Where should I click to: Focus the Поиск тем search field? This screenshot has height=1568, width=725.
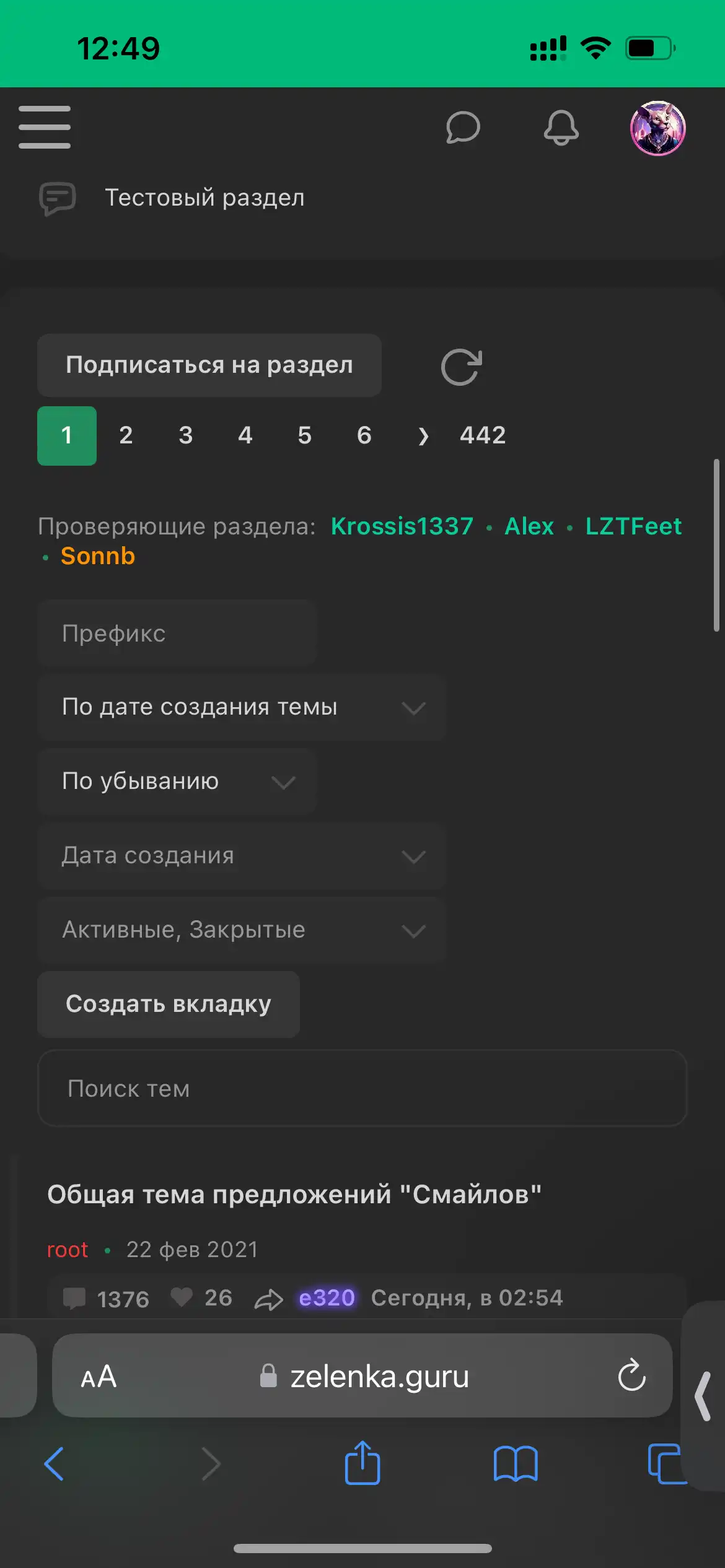point(362,1088)
